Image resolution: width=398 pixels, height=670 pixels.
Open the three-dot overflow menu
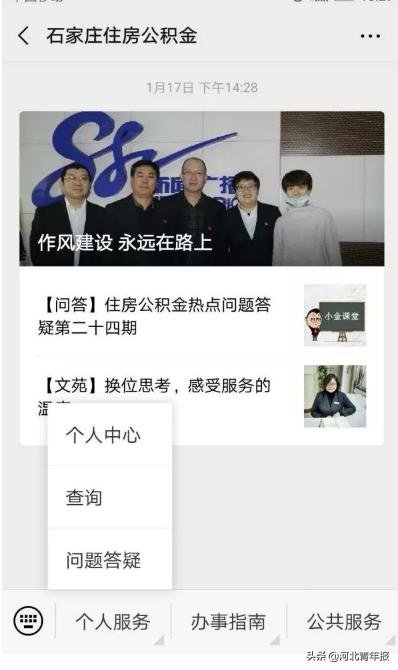coord(370,36)
